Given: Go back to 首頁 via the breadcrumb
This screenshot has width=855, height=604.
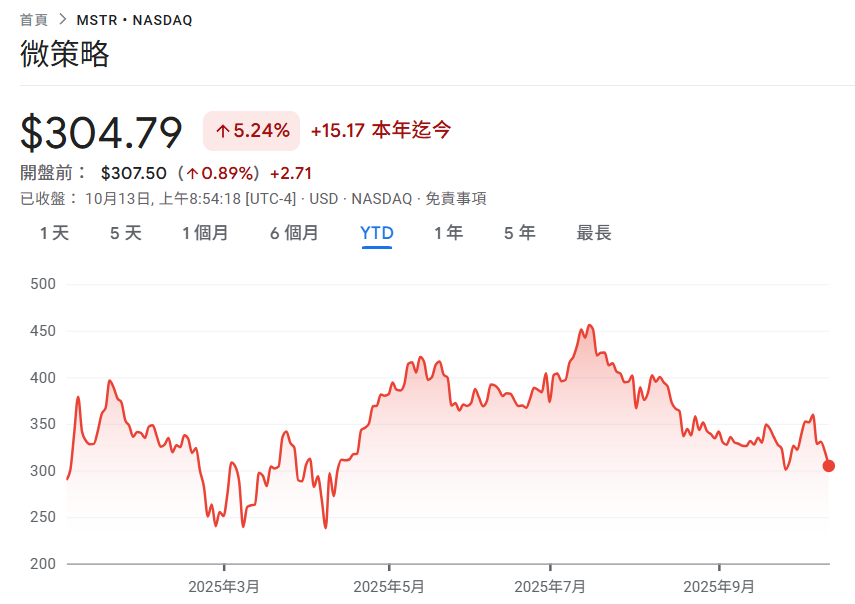Looking at the screenshot, I should [34, 20].
